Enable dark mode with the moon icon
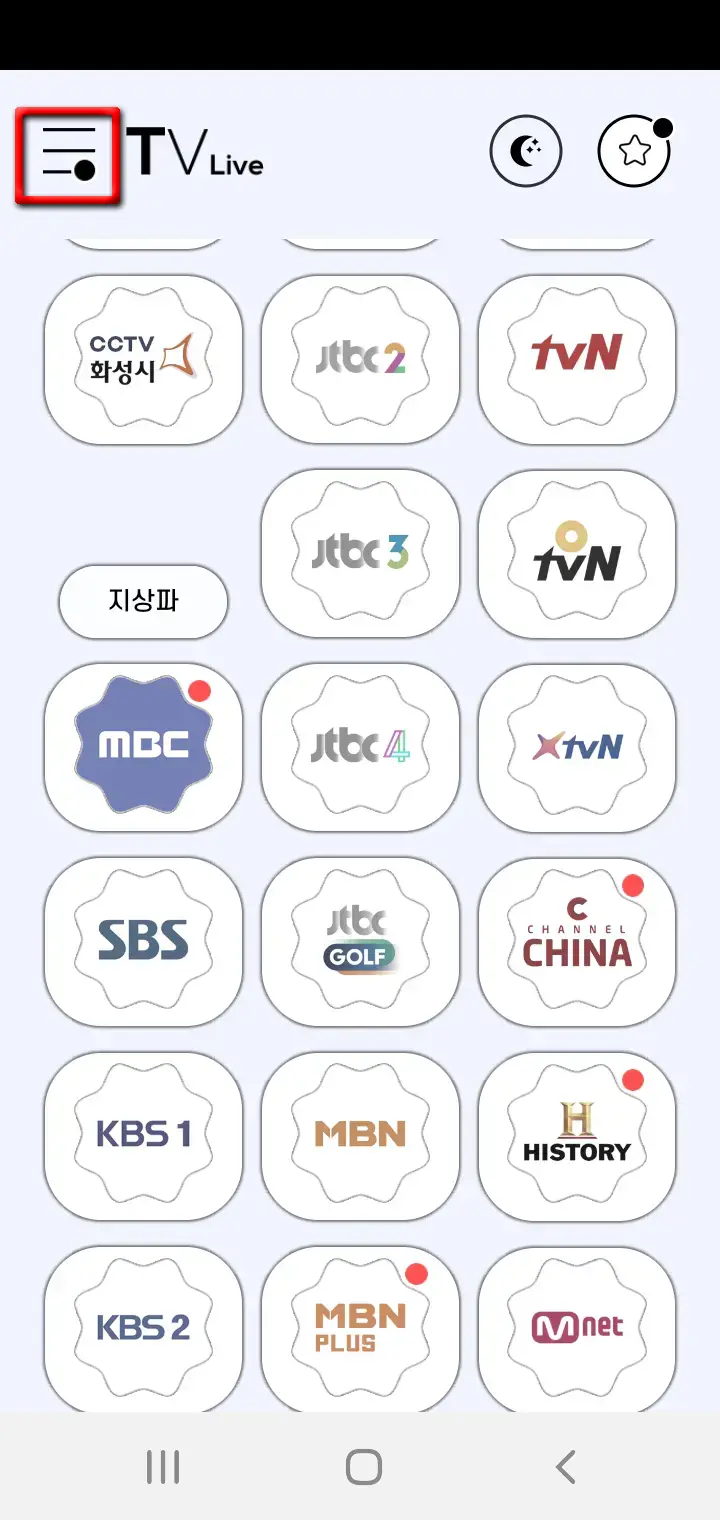 tap(527, 150)
